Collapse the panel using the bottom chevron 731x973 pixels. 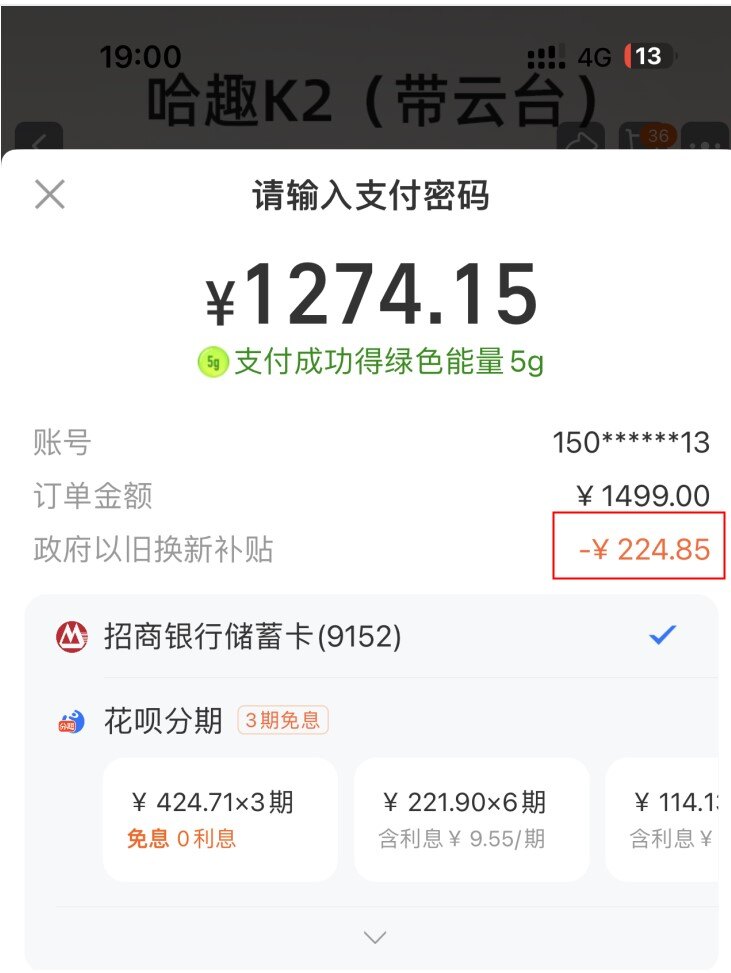pos(373,936)
